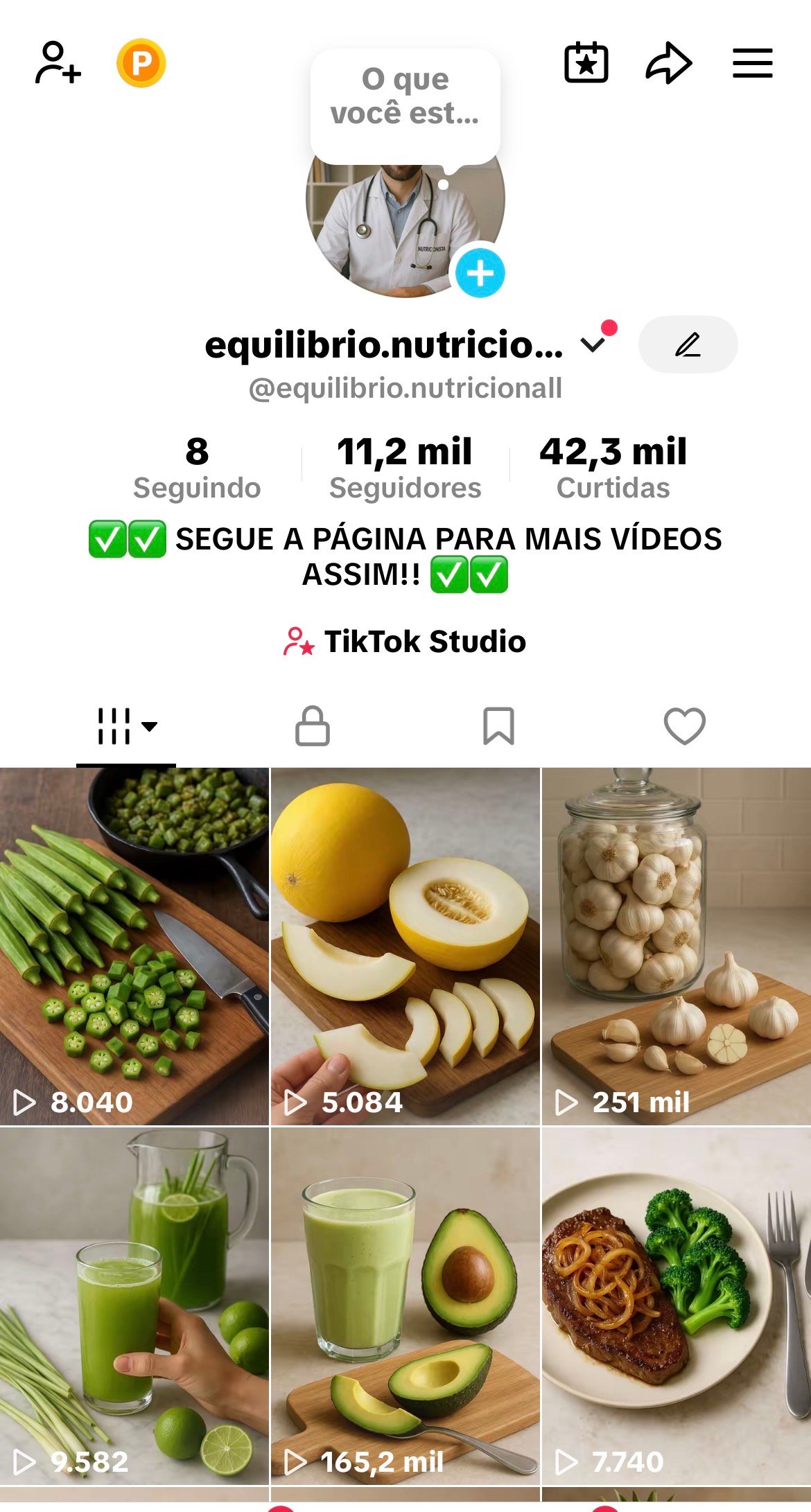Open TikTok Studio
The image size is (811, 1512).
tap(405, 642)
